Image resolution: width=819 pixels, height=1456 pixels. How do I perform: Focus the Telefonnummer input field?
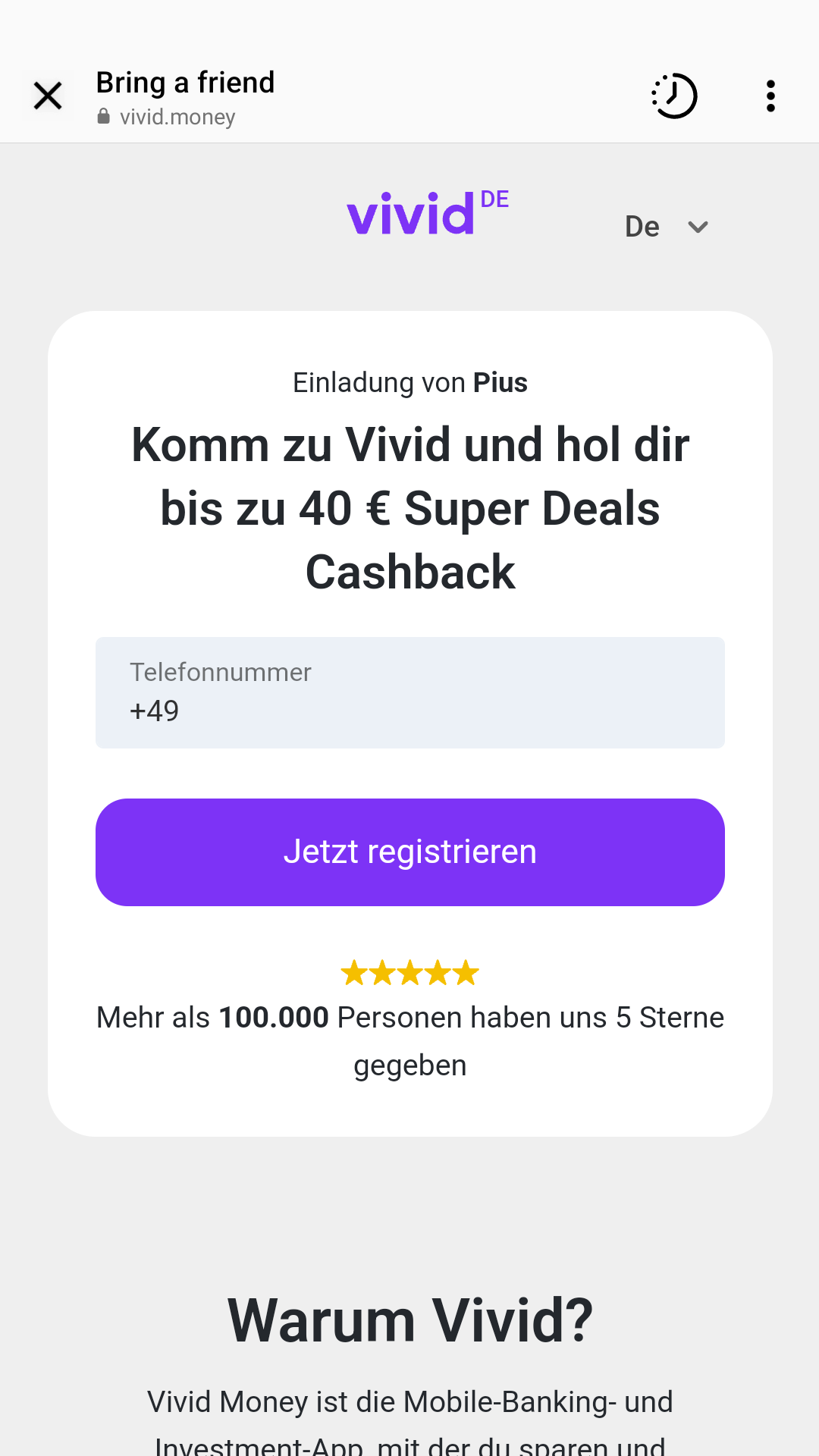coord(410,692)
